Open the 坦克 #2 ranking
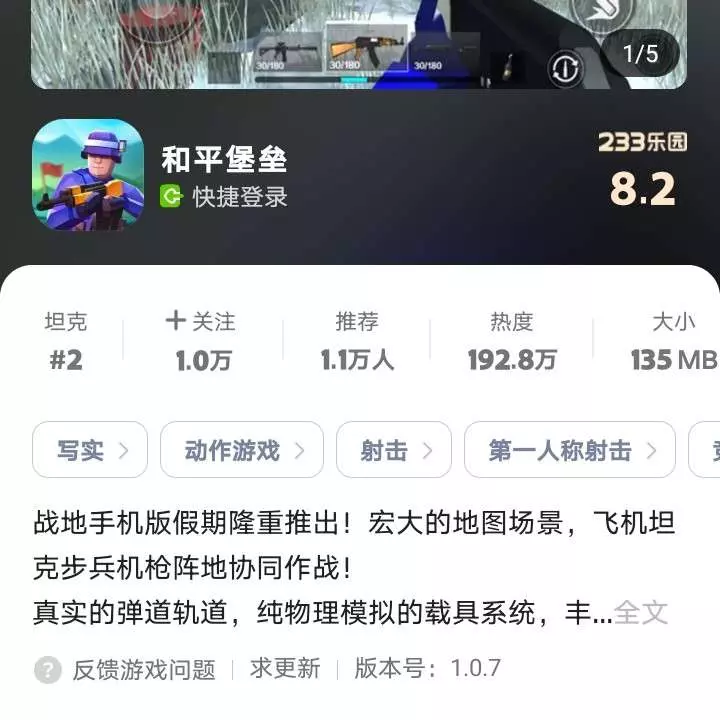The height and width of the screenshot is (720, 720). tap(66, 342)
